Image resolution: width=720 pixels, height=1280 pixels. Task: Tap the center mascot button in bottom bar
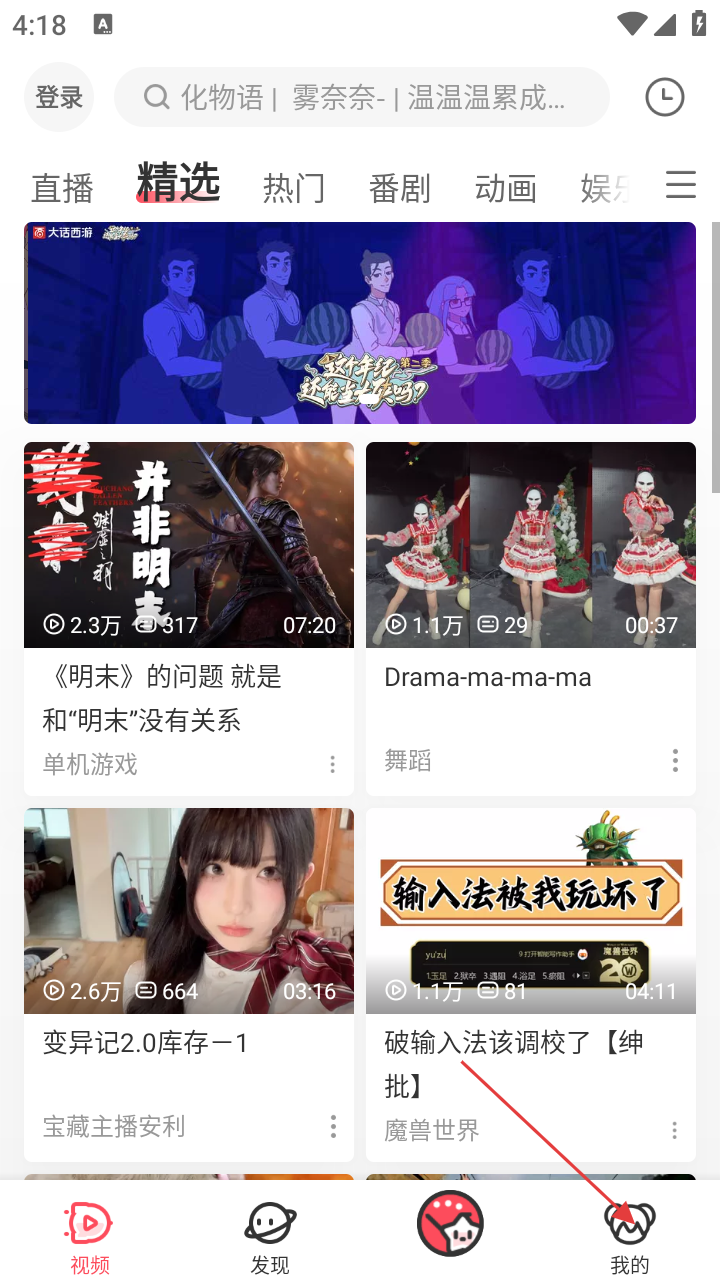(450, 1225)
